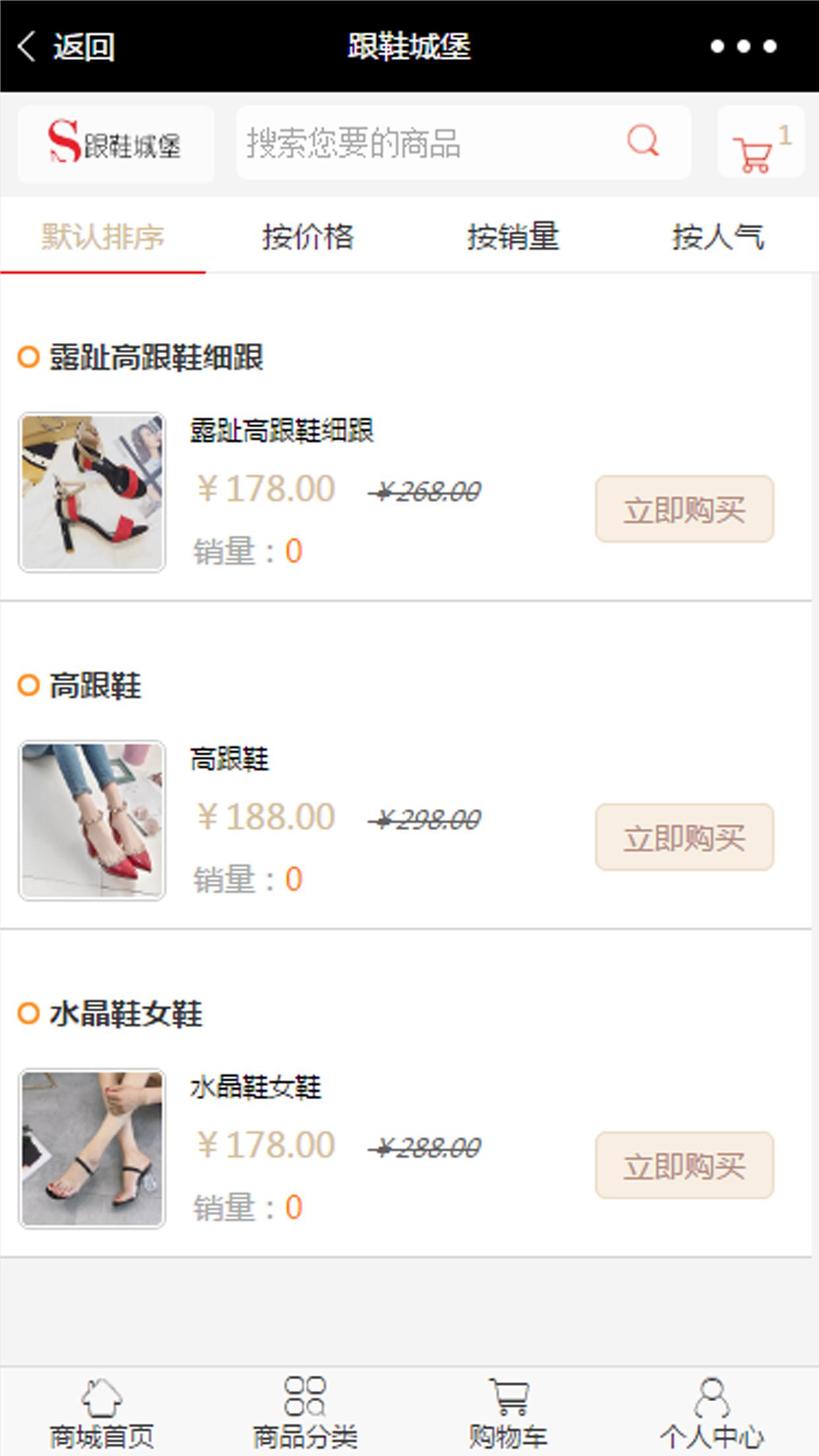Viewport: 819px width, 1456px height.
Task: Tap the magnifier search icon
Action: click(642, 141)
